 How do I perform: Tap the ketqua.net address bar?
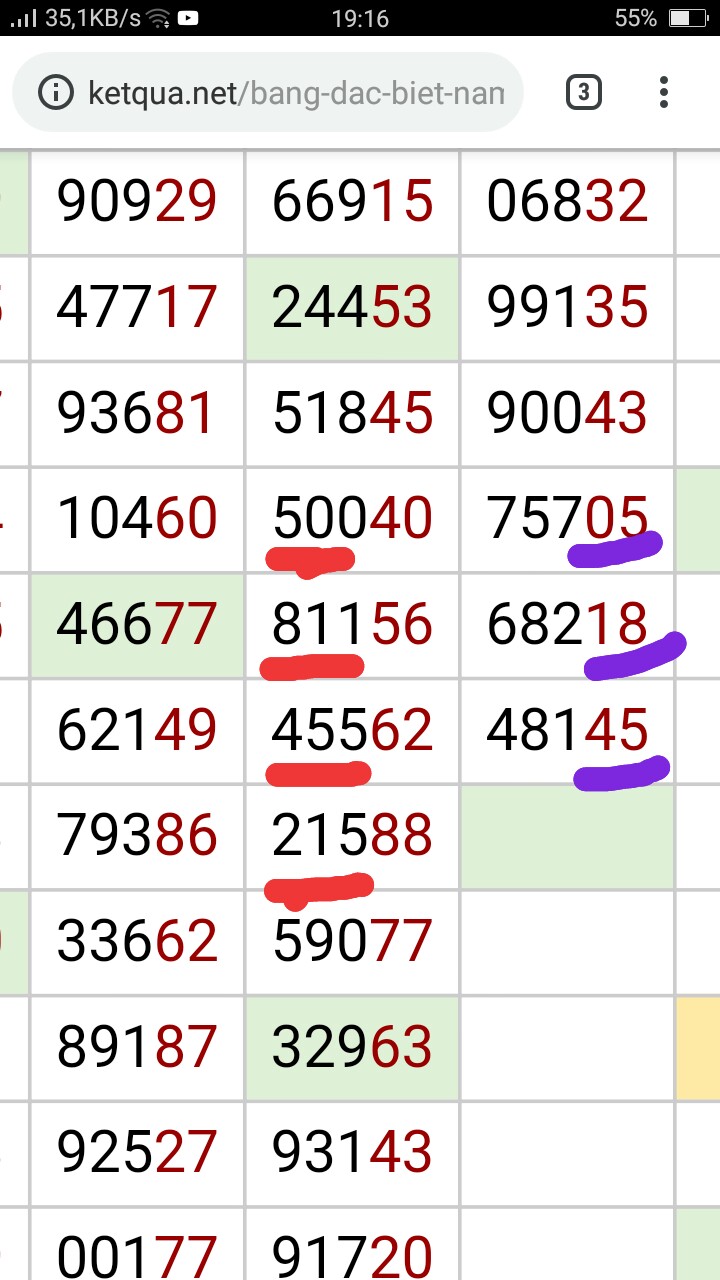pyautogui.click(x=296, y=94)
